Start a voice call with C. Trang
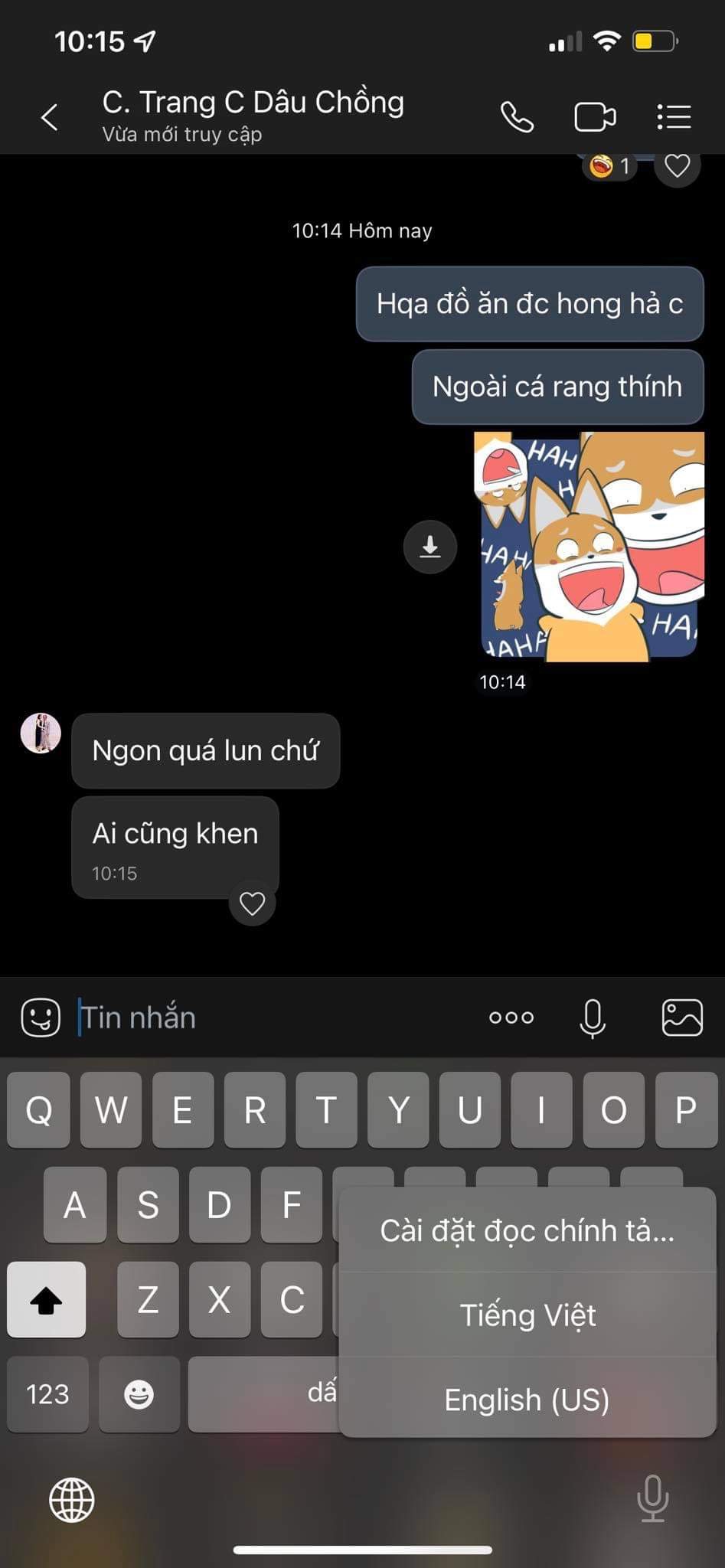The width and height of the screenshot is (725, 1568). click(x=517, y=117)
